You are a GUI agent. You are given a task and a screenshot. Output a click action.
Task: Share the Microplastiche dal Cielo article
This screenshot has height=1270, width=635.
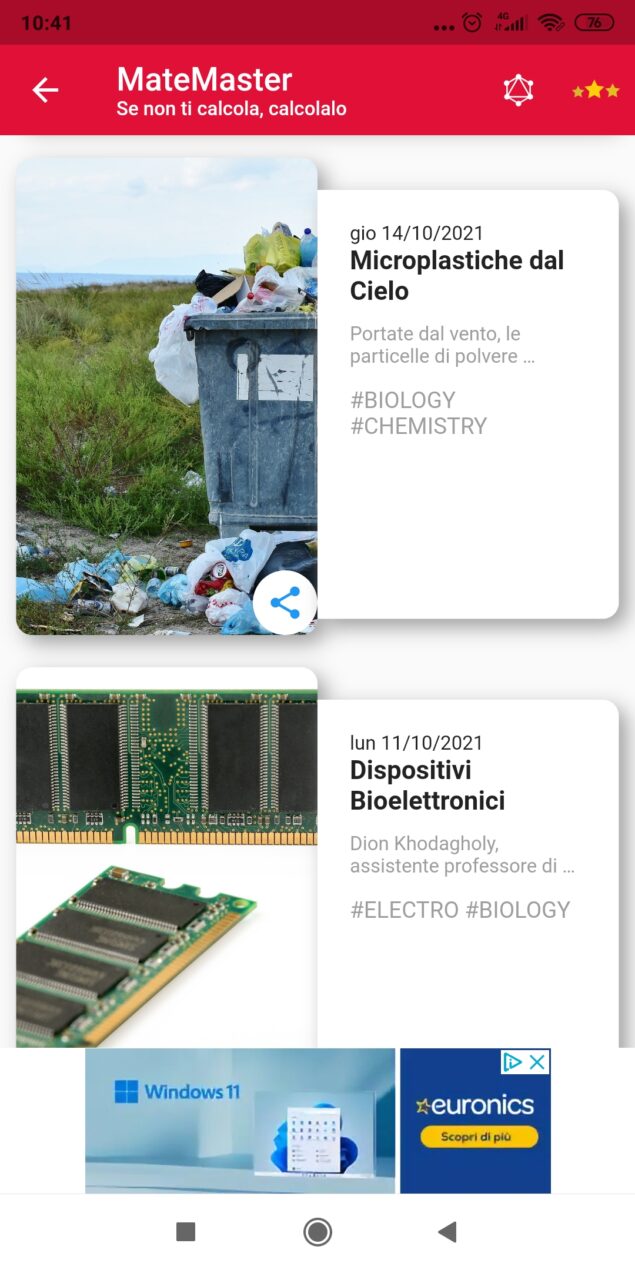click(285, 602)
